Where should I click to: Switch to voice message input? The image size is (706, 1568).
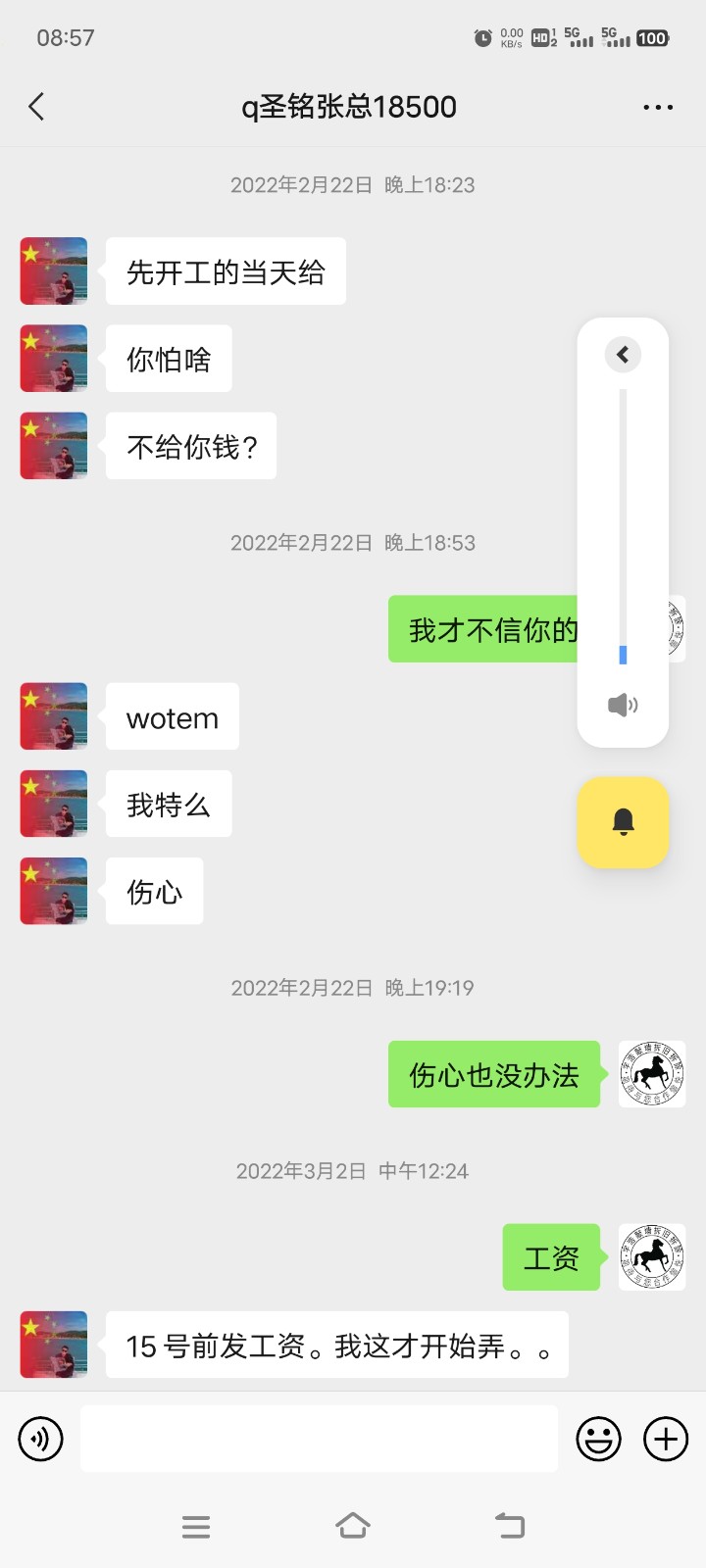point(41,1439)
